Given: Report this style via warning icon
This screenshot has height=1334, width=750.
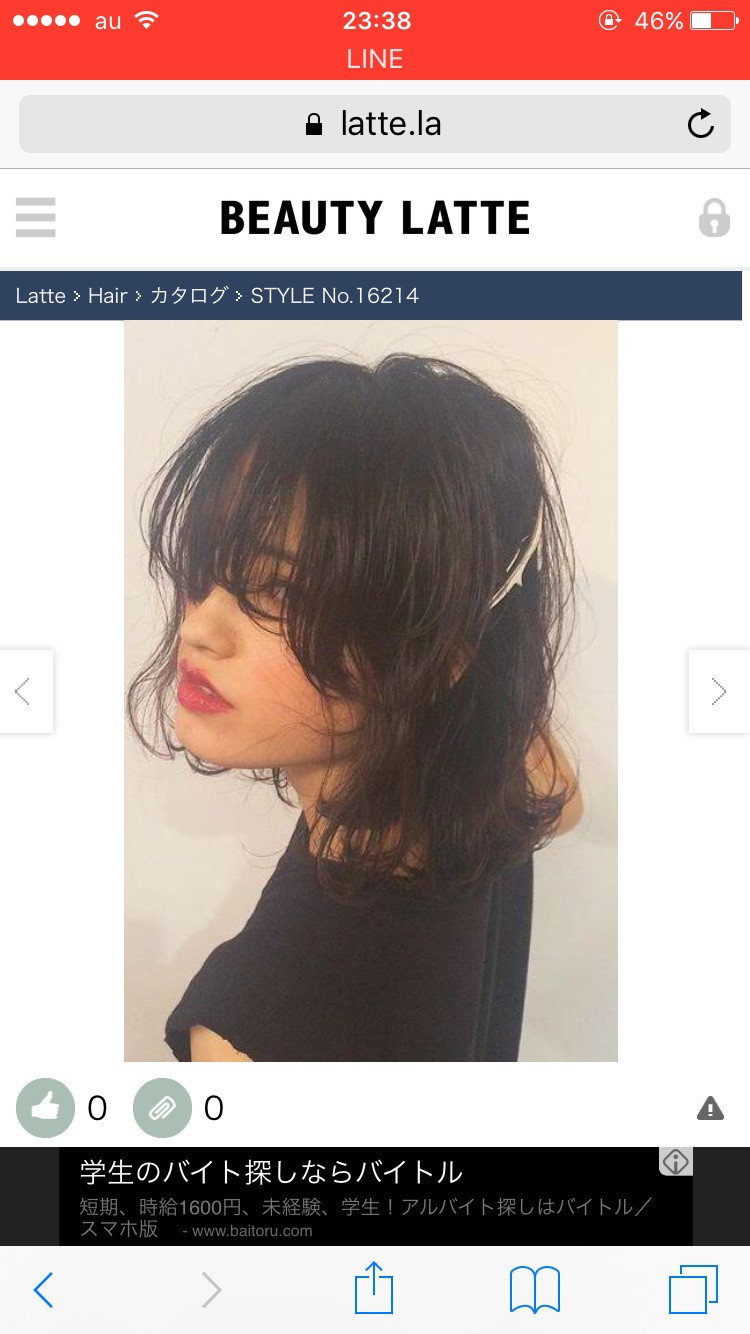Looking at the screenshot, I should click(x=710, y=1108).
